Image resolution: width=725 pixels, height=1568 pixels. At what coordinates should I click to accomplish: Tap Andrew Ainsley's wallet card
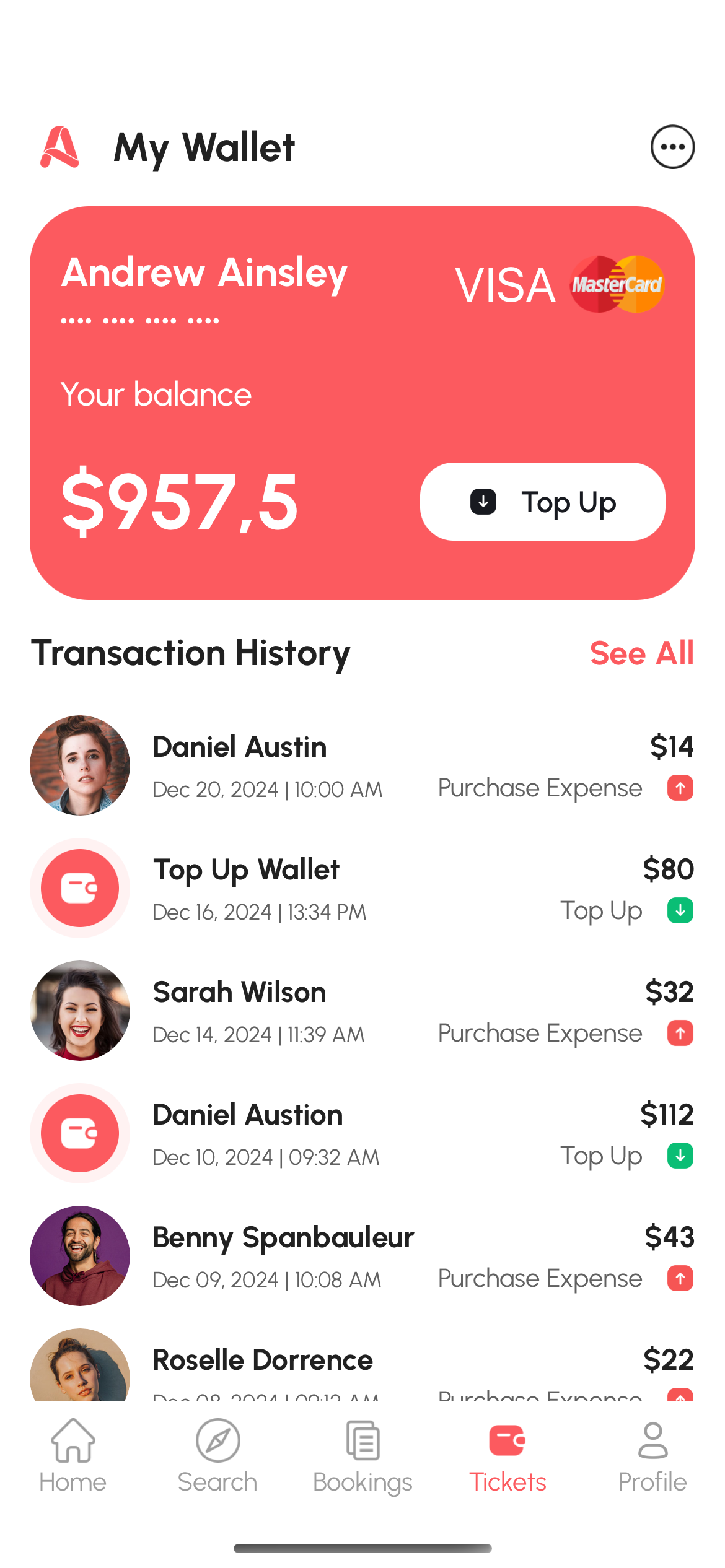coord(248,372)
